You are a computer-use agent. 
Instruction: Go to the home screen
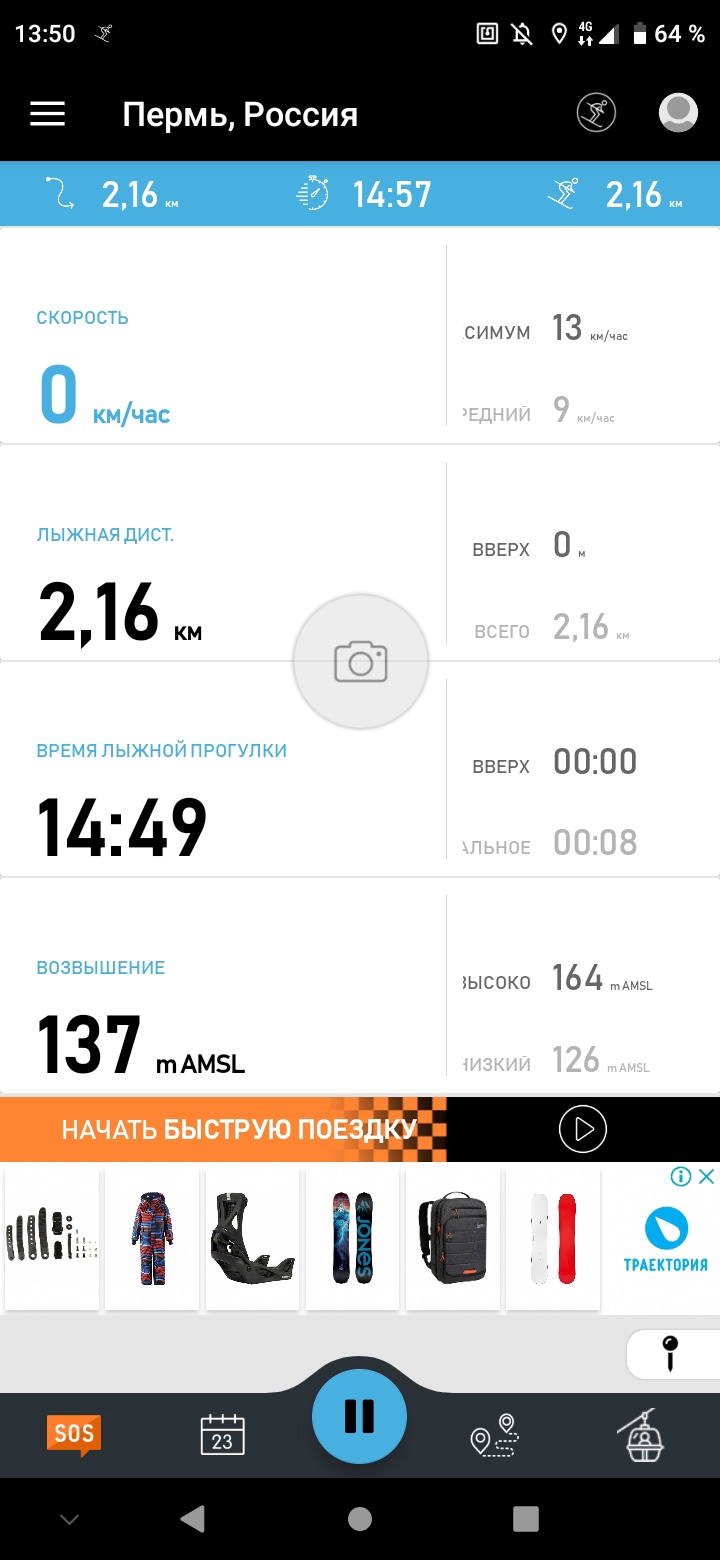click(360, 1519)
